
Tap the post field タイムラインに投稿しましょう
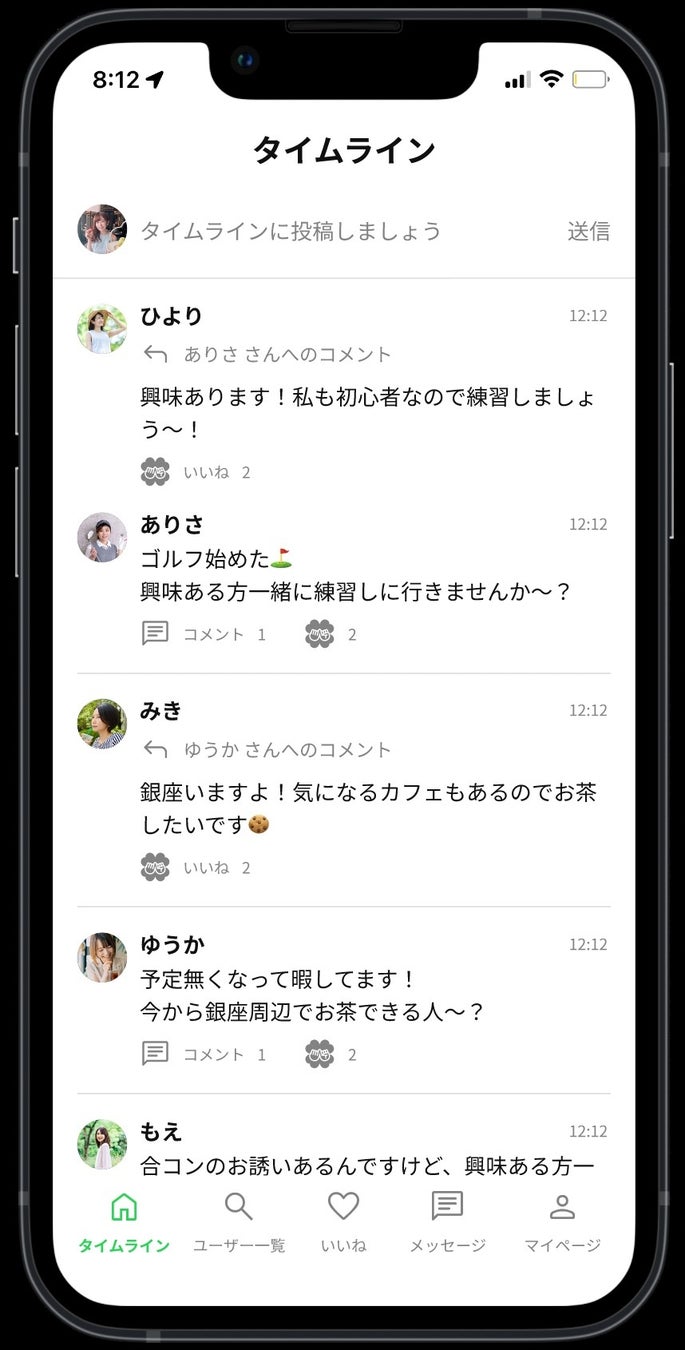(290, 231)
